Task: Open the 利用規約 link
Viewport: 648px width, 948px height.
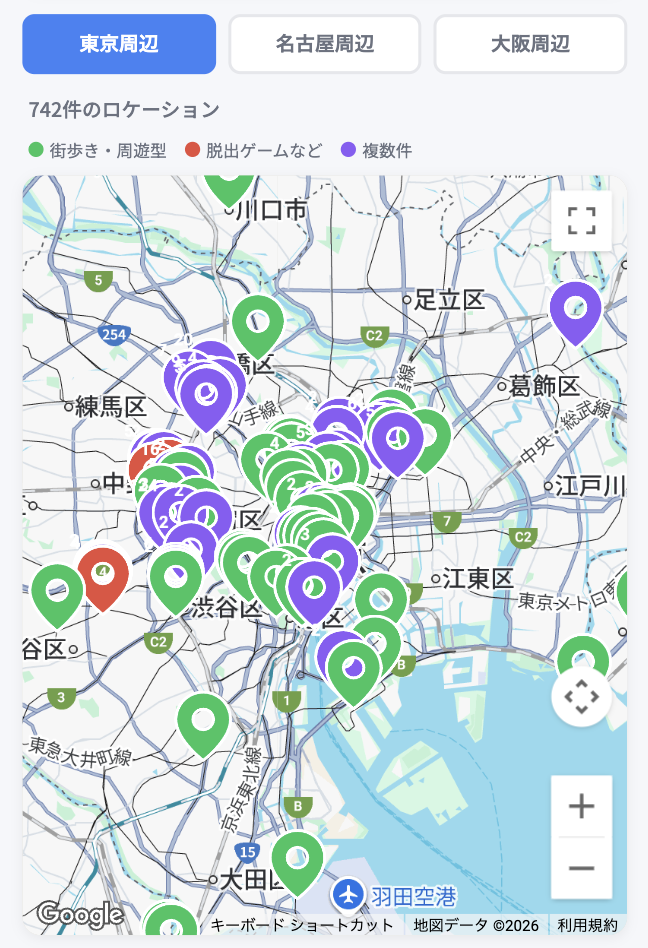Action: [587, 925]
